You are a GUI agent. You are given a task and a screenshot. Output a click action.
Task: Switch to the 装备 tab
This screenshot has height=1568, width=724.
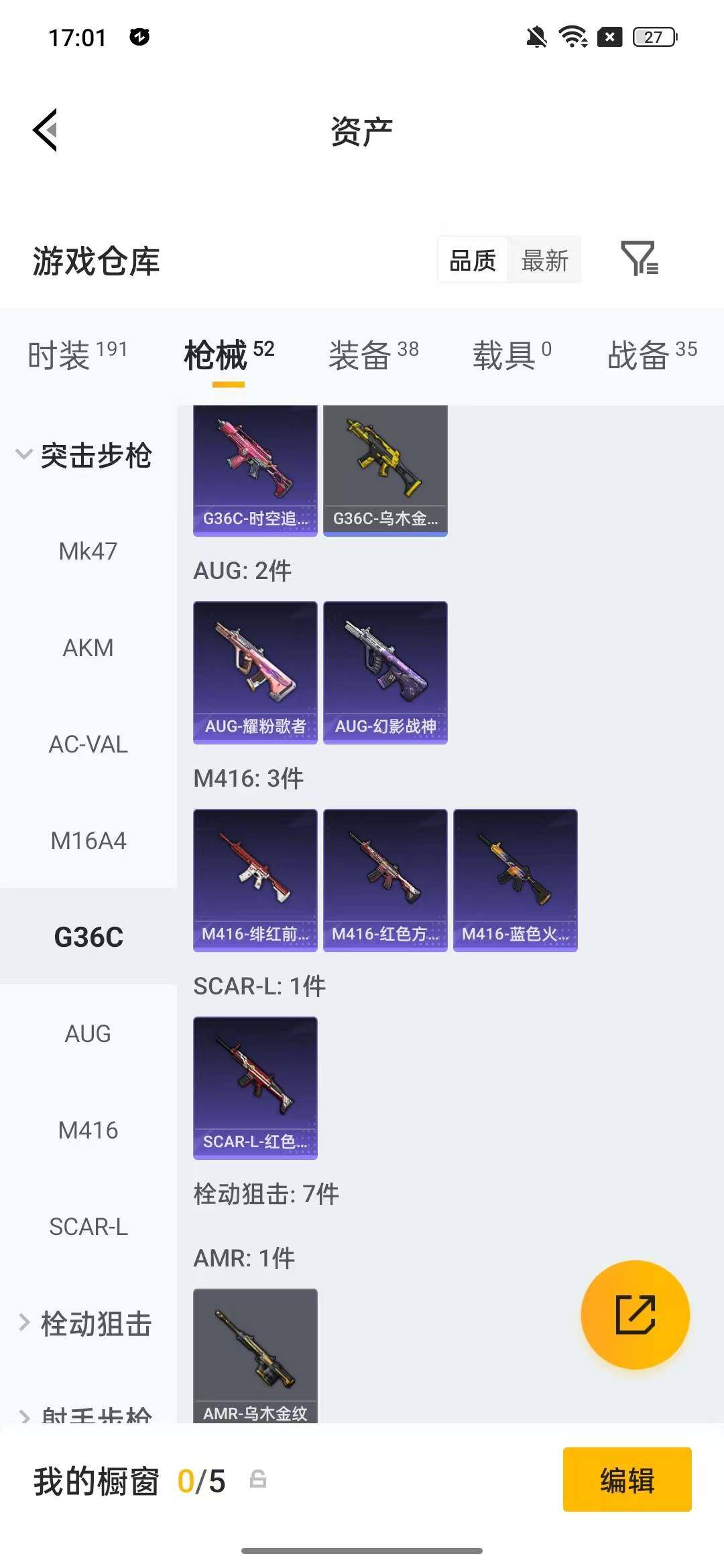(x=373, y=355)
